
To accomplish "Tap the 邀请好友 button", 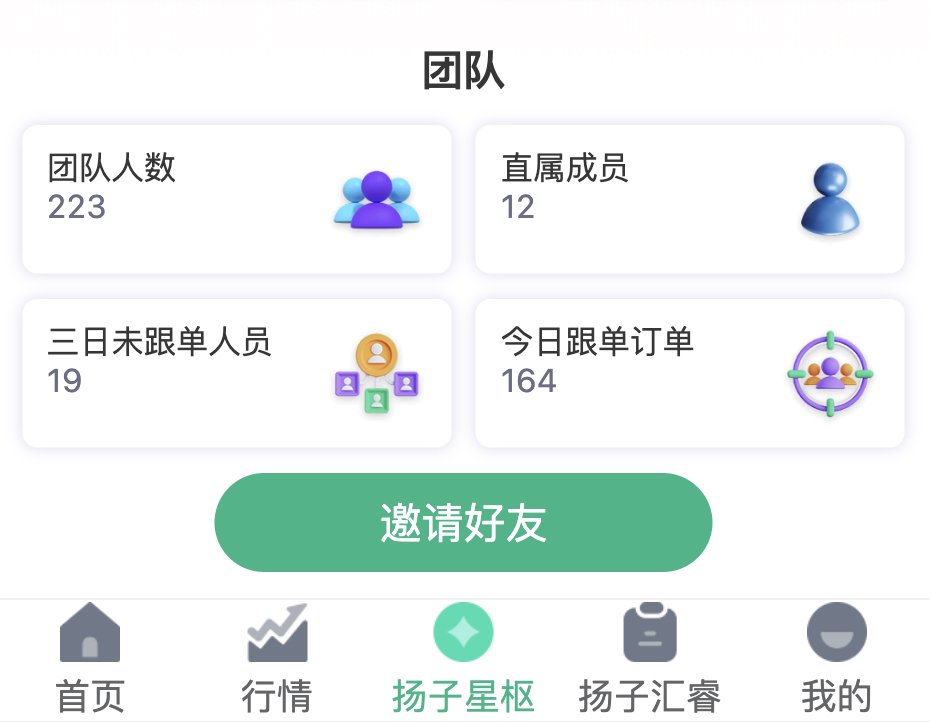I will [463, 522].
